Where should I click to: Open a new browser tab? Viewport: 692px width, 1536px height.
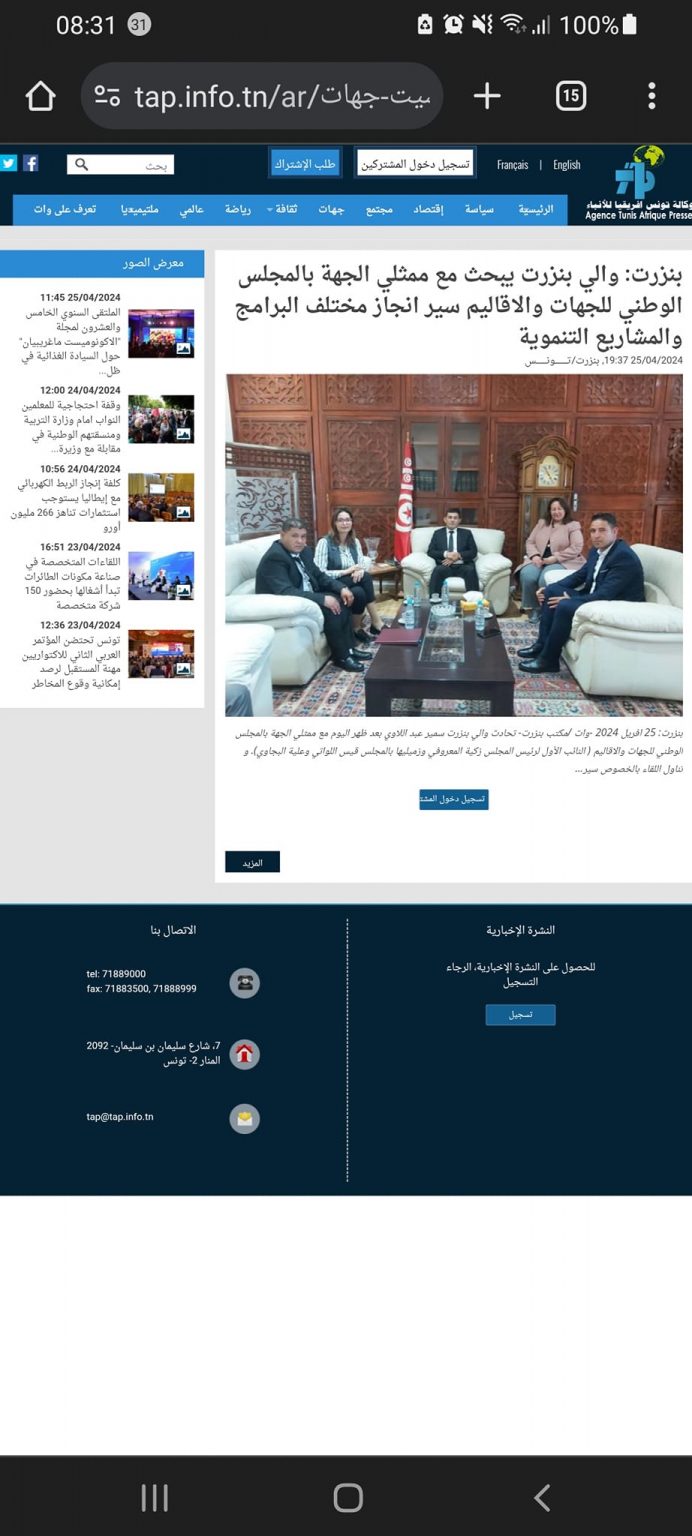click(487, 96)
